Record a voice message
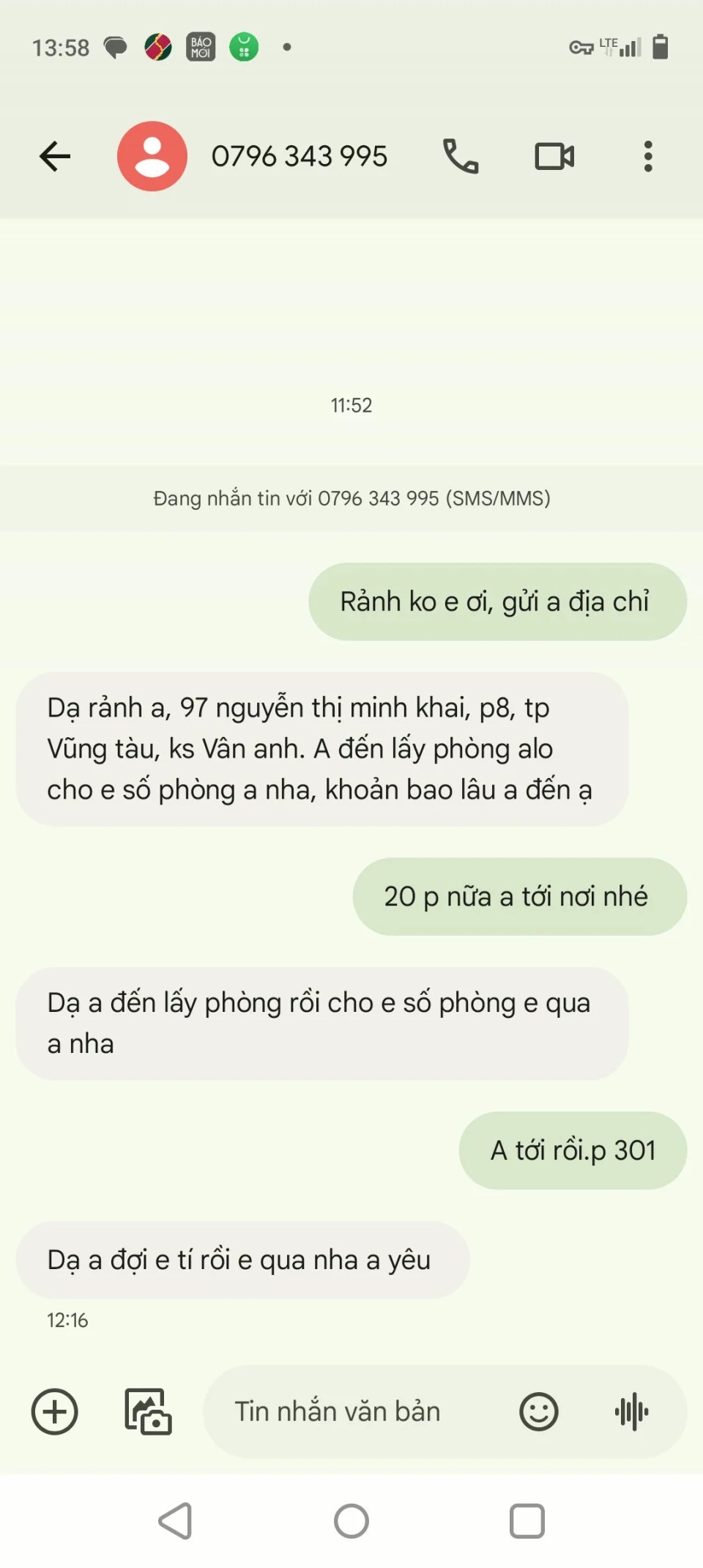 coord(631,1411)
